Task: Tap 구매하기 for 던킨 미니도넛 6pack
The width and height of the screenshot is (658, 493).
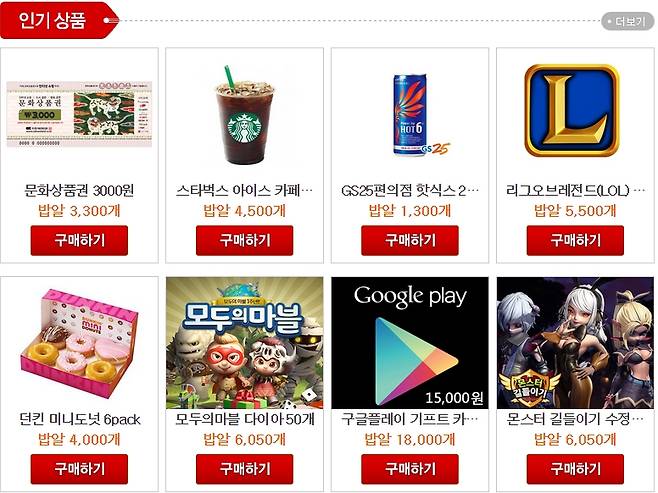Action: [79, 468]
